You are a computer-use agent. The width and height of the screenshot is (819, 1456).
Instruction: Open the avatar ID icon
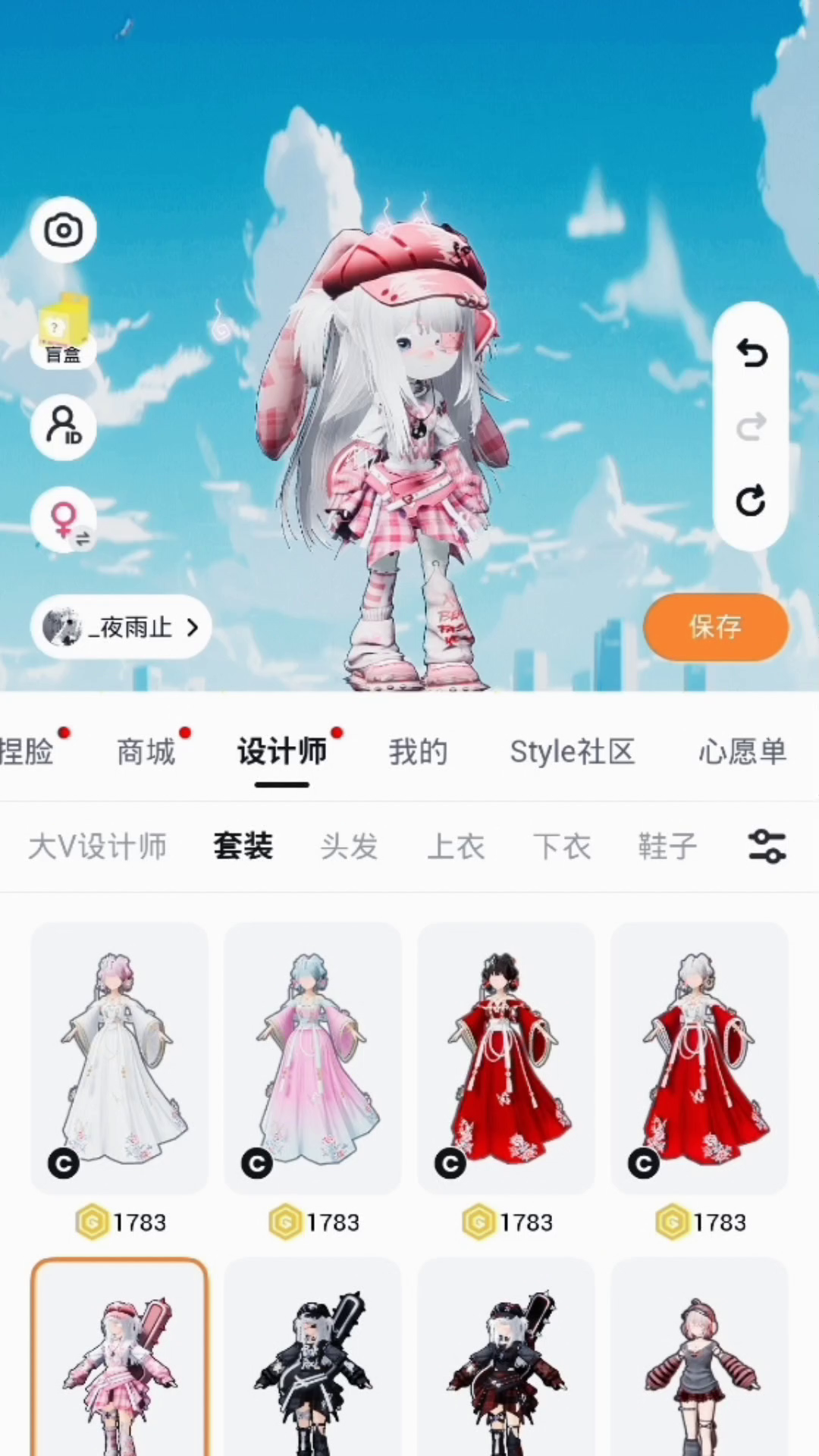pyautogui.click(x=63, y=427)
